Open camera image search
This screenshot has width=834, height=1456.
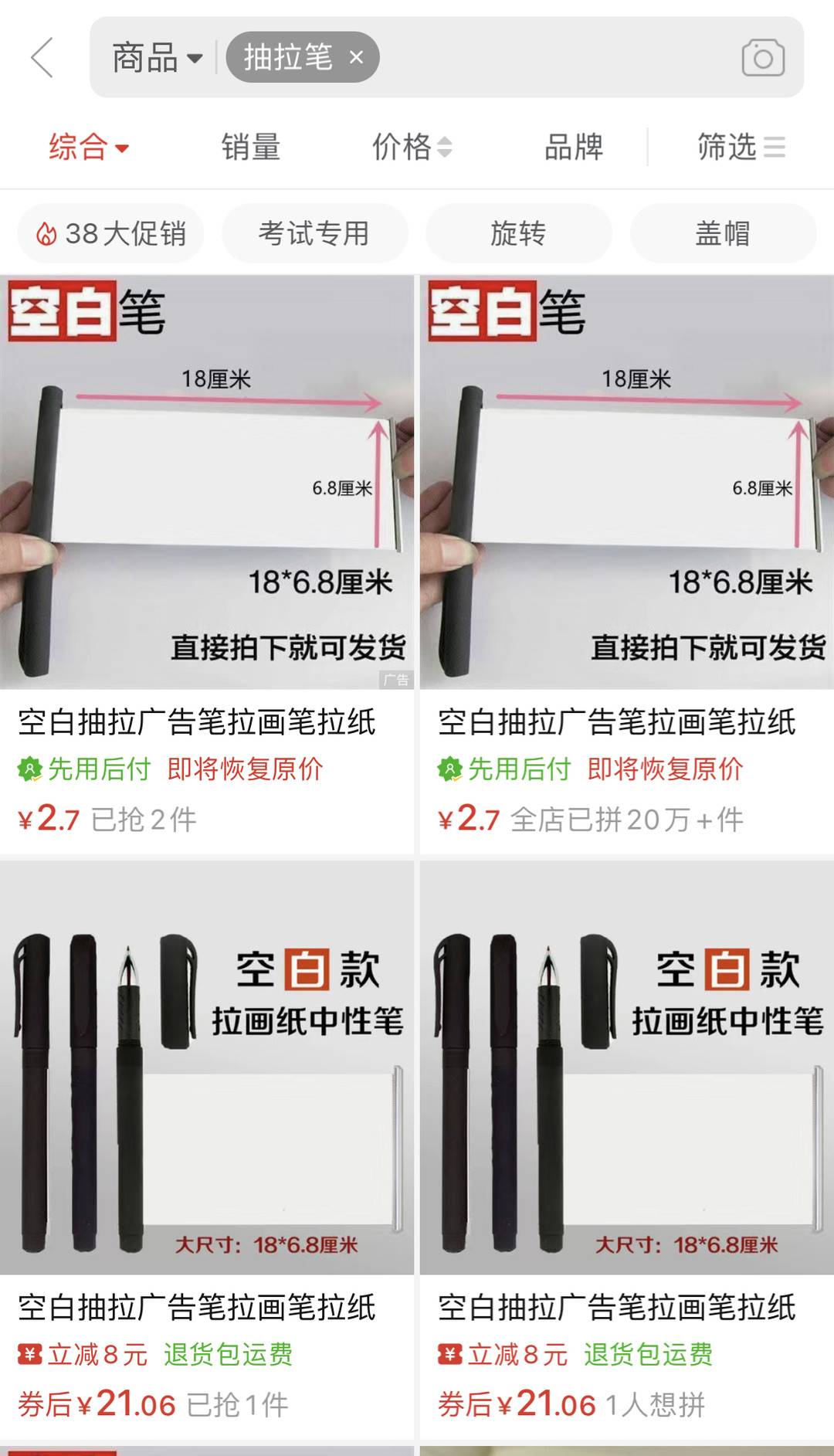[763, 58]
